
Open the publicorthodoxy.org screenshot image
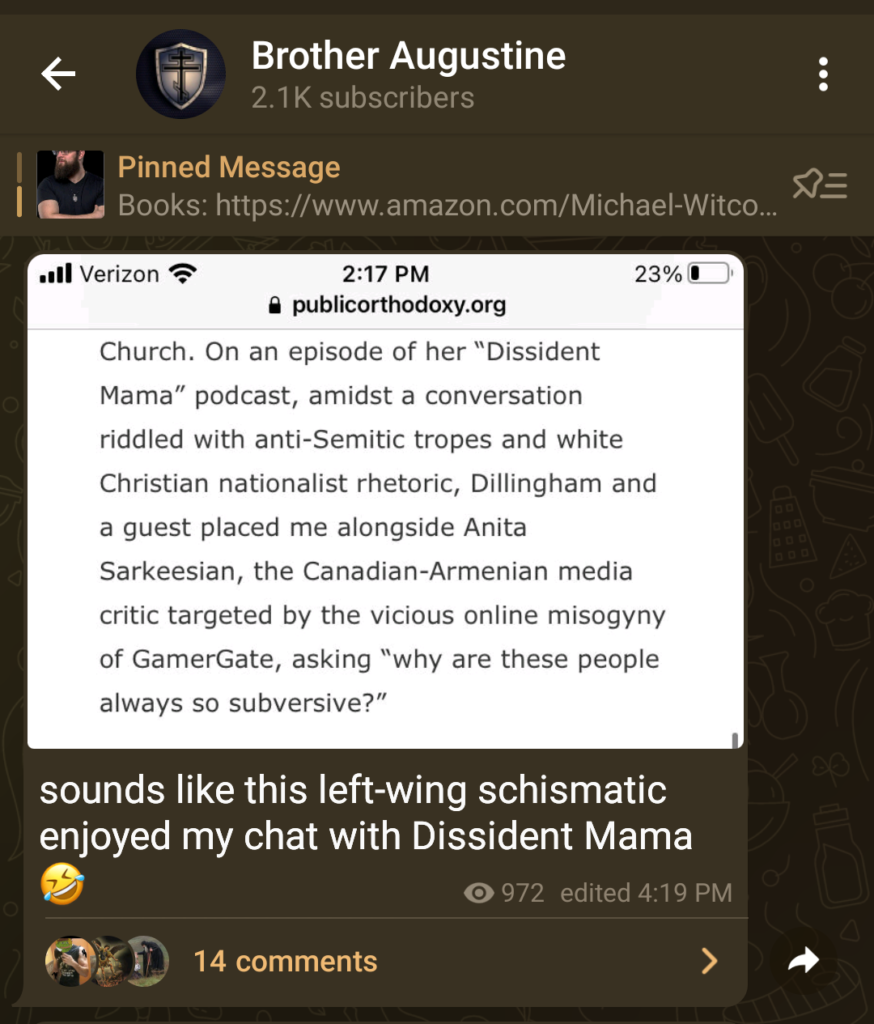[385, 500]
